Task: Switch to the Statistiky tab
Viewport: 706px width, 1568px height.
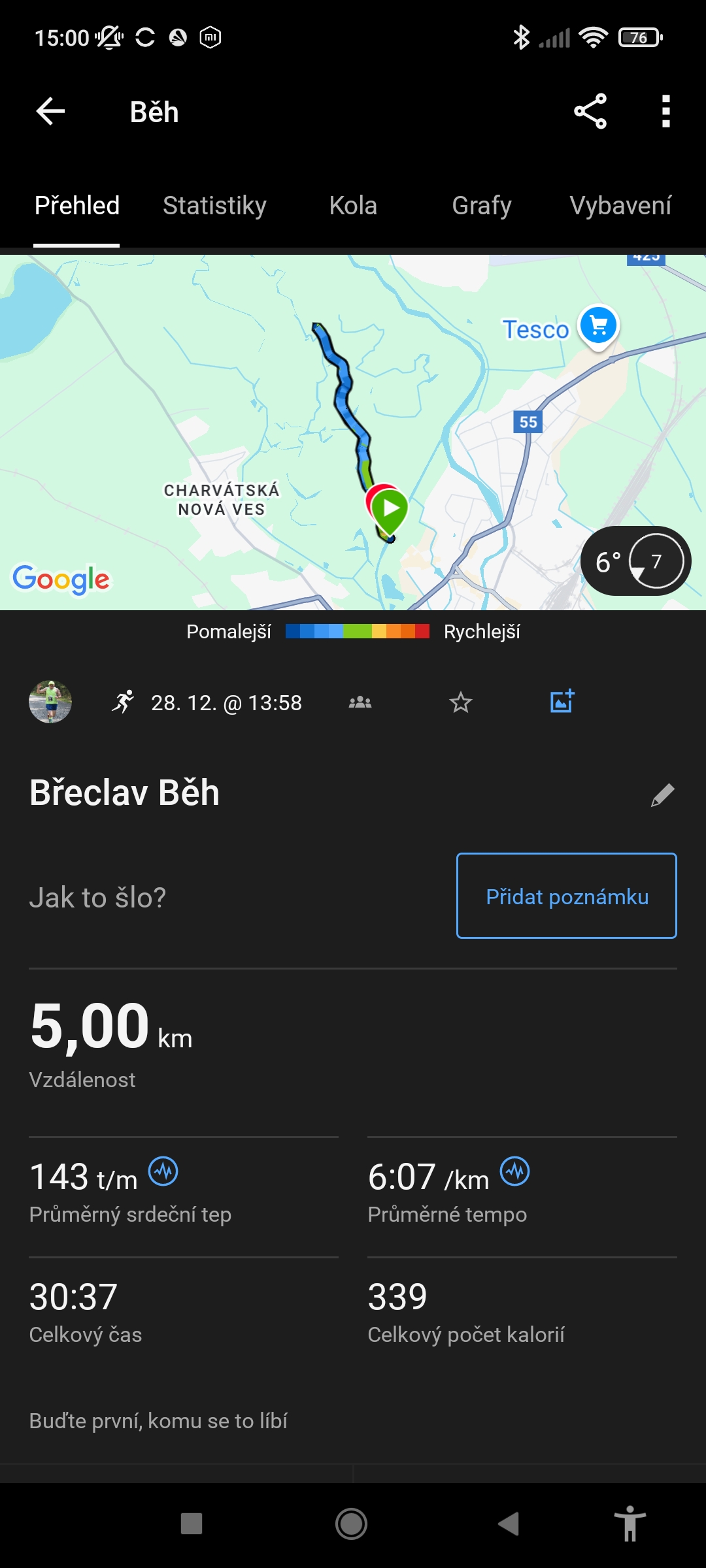Action: (x=214, y=206)
